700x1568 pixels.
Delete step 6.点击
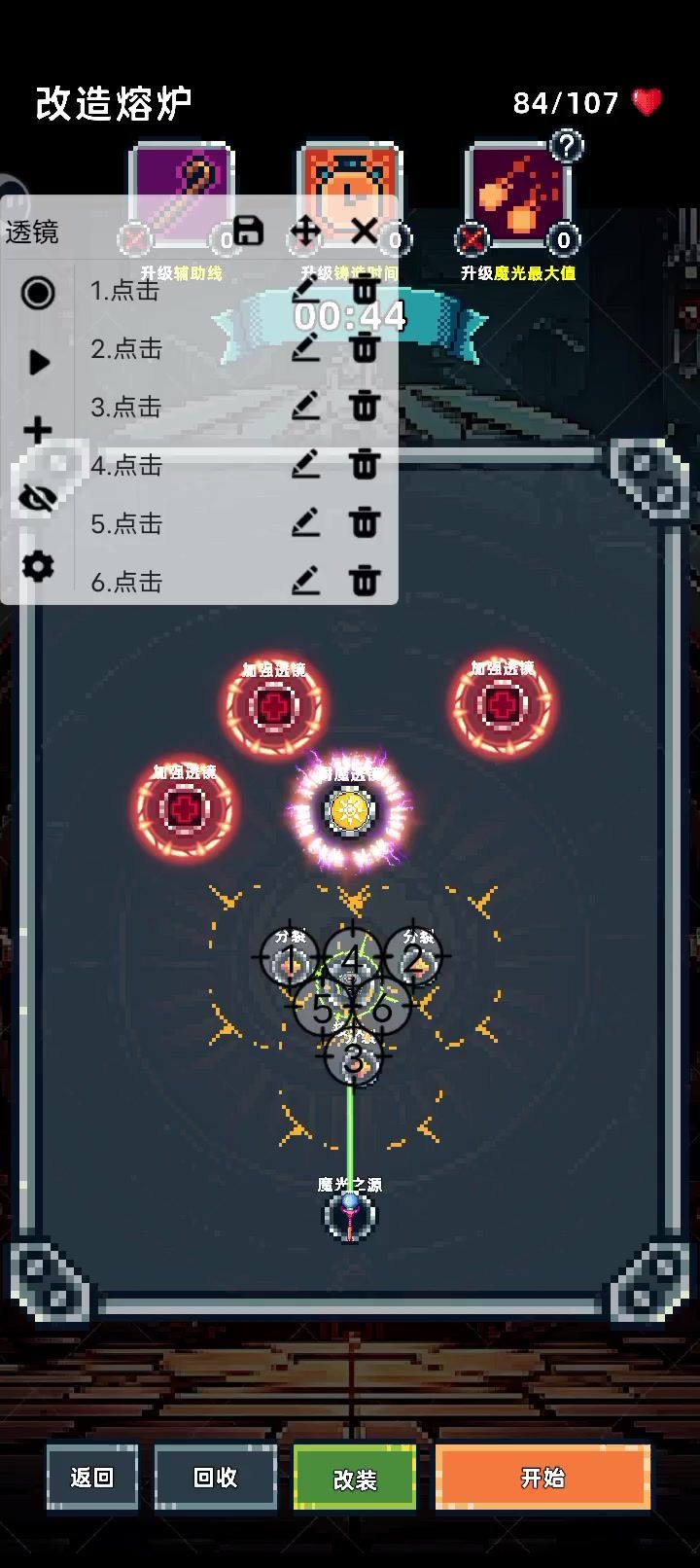[365, 582]
